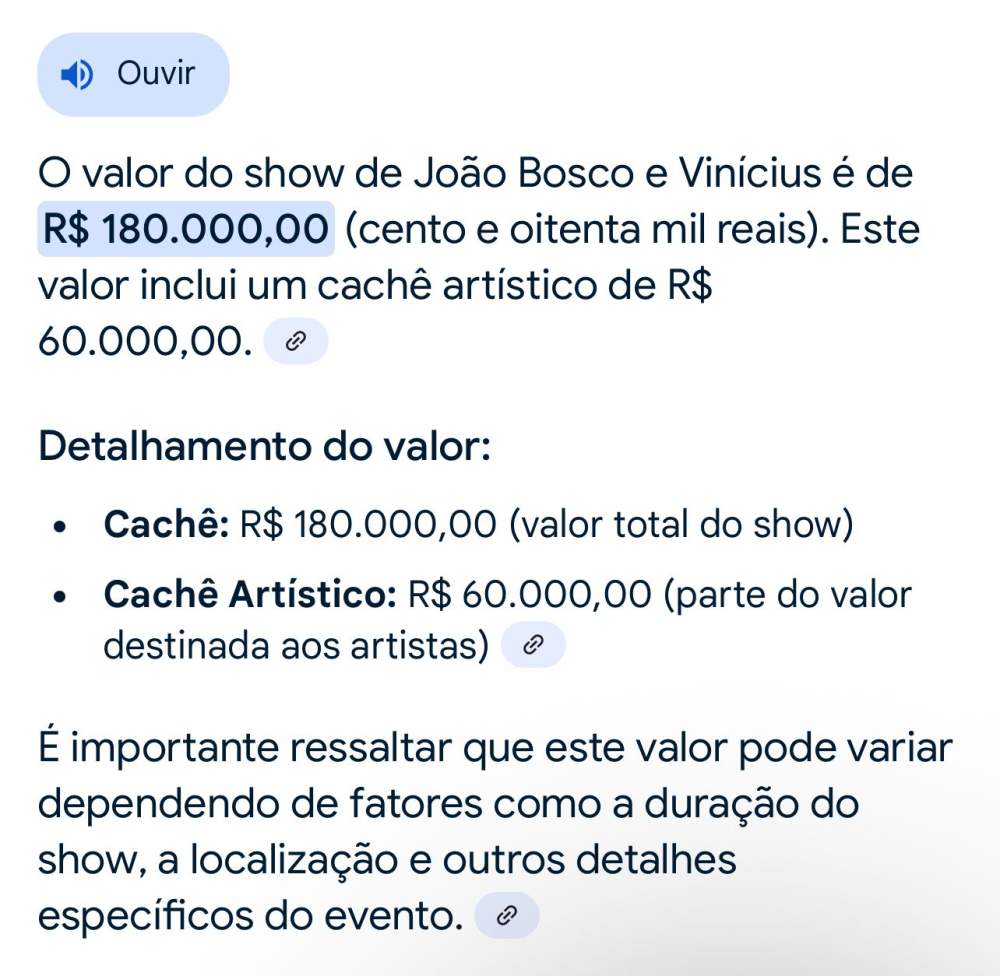This screenshot has height=976, width=1000.
Task: Open source link after "destinada aos artistas"
Action: coord(533,645)
